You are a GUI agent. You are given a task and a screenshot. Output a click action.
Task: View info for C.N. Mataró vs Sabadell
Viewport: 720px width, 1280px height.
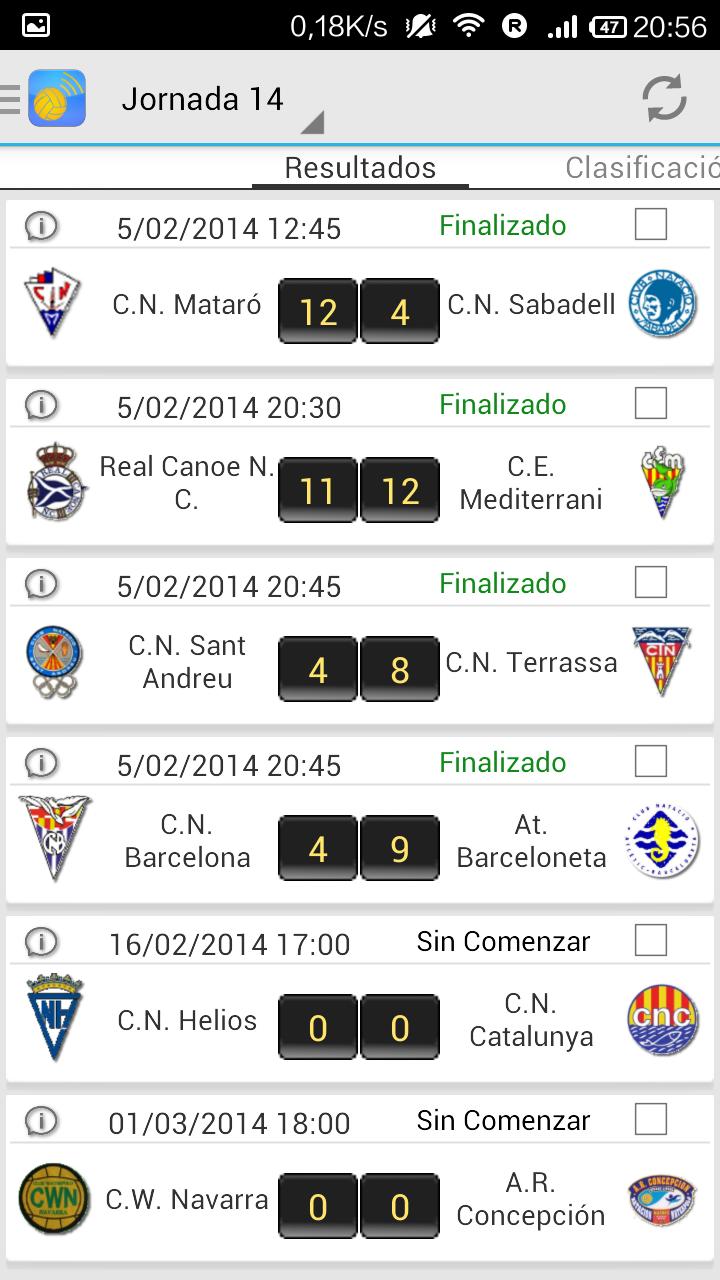41,227
